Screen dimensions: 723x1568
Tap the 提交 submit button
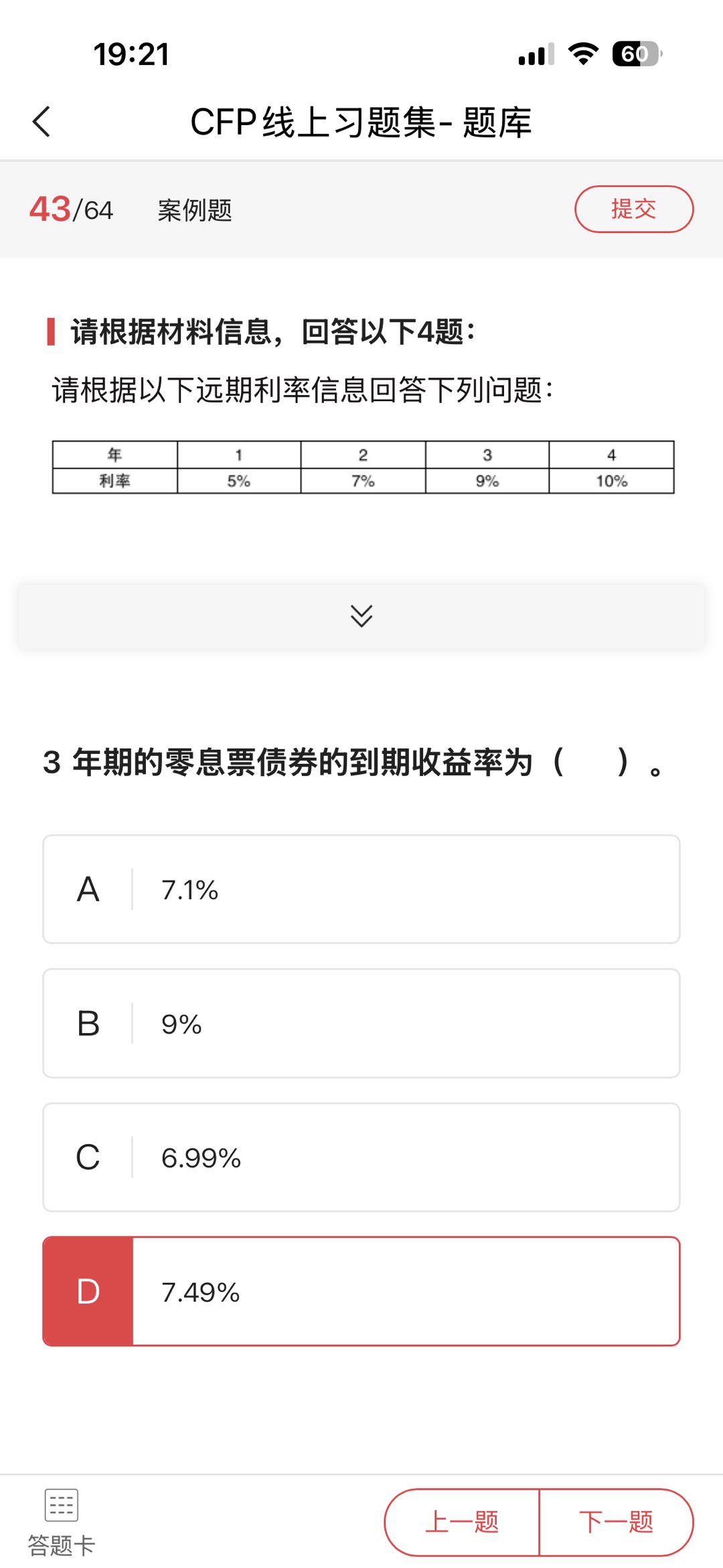(634, 209)
